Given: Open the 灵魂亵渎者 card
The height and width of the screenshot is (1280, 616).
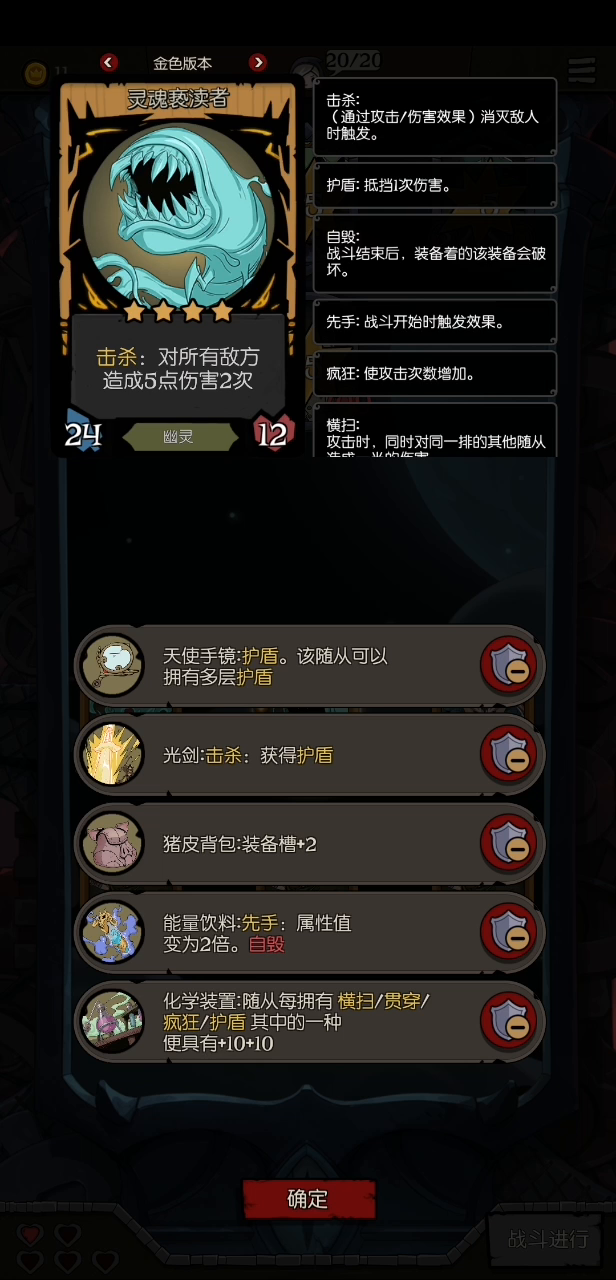Looking at the screenshot, I should pos(178,268).
